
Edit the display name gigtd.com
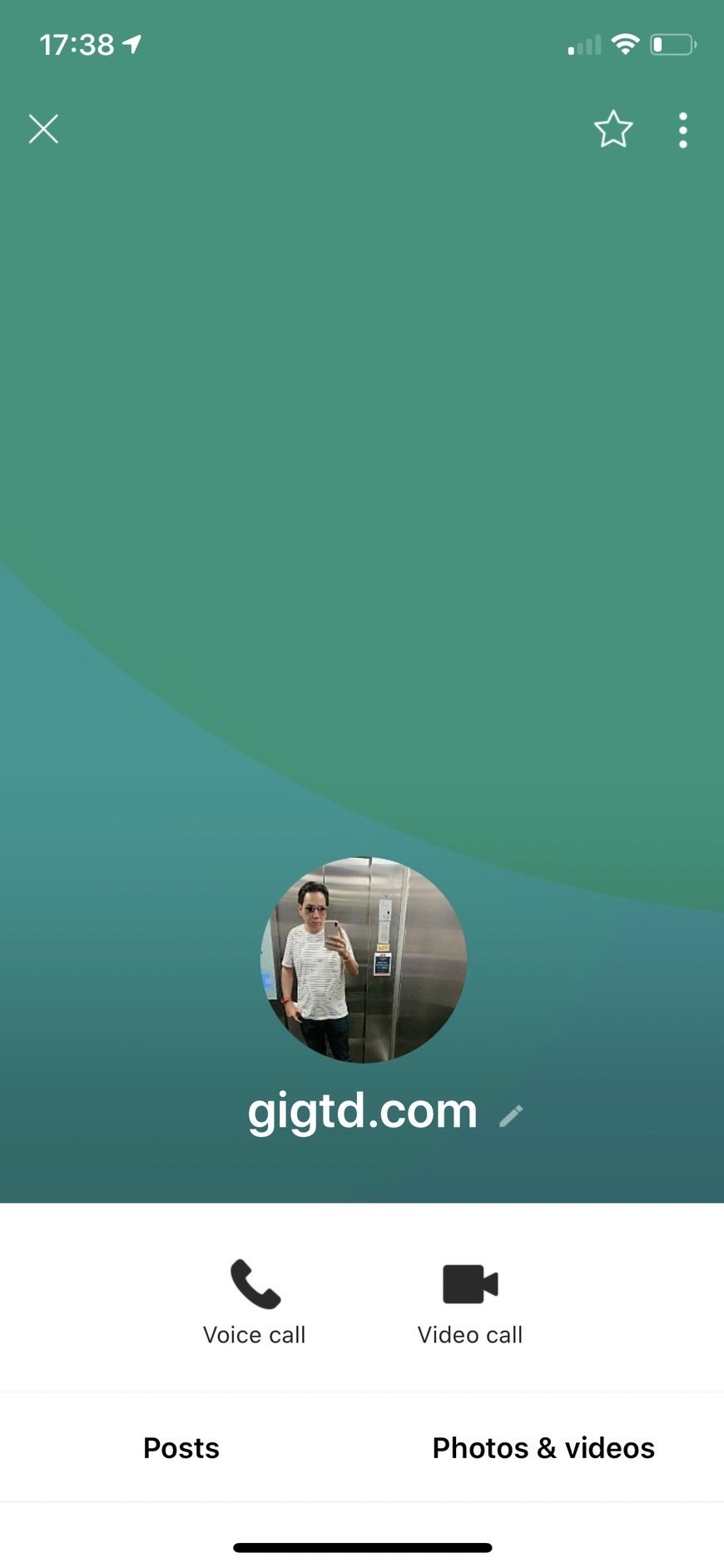tap(511, 1115)
